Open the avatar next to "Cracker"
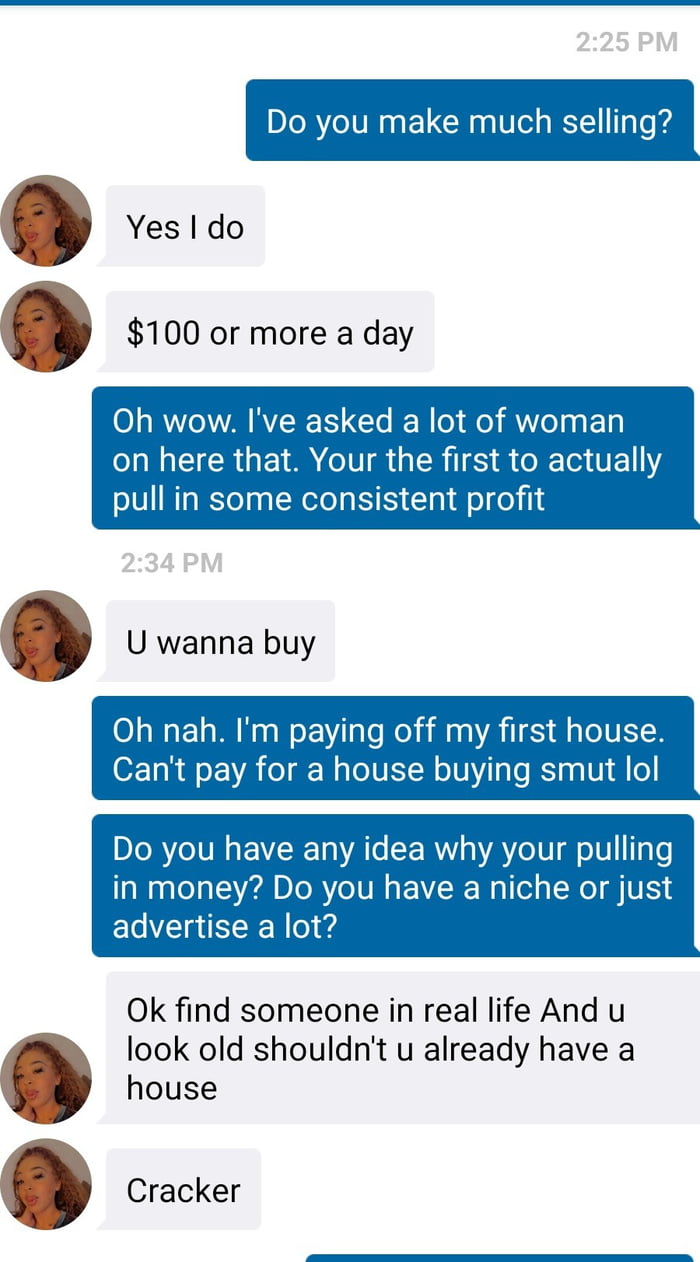Image resolution: width=700 pixels, height=1262 pixels. [46, 1184]
